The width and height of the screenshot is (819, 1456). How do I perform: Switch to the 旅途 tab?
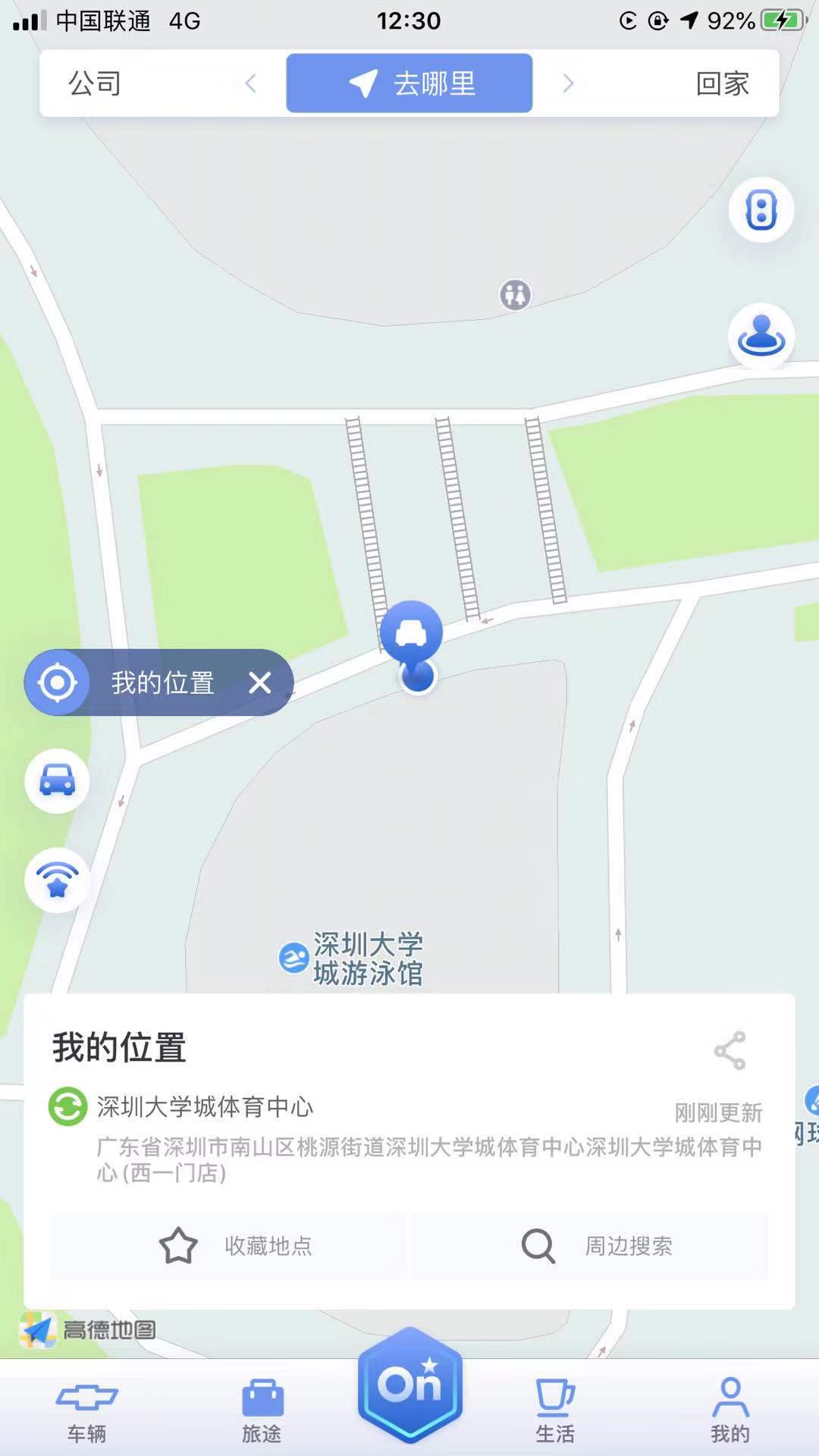[x=263, y=1410]
